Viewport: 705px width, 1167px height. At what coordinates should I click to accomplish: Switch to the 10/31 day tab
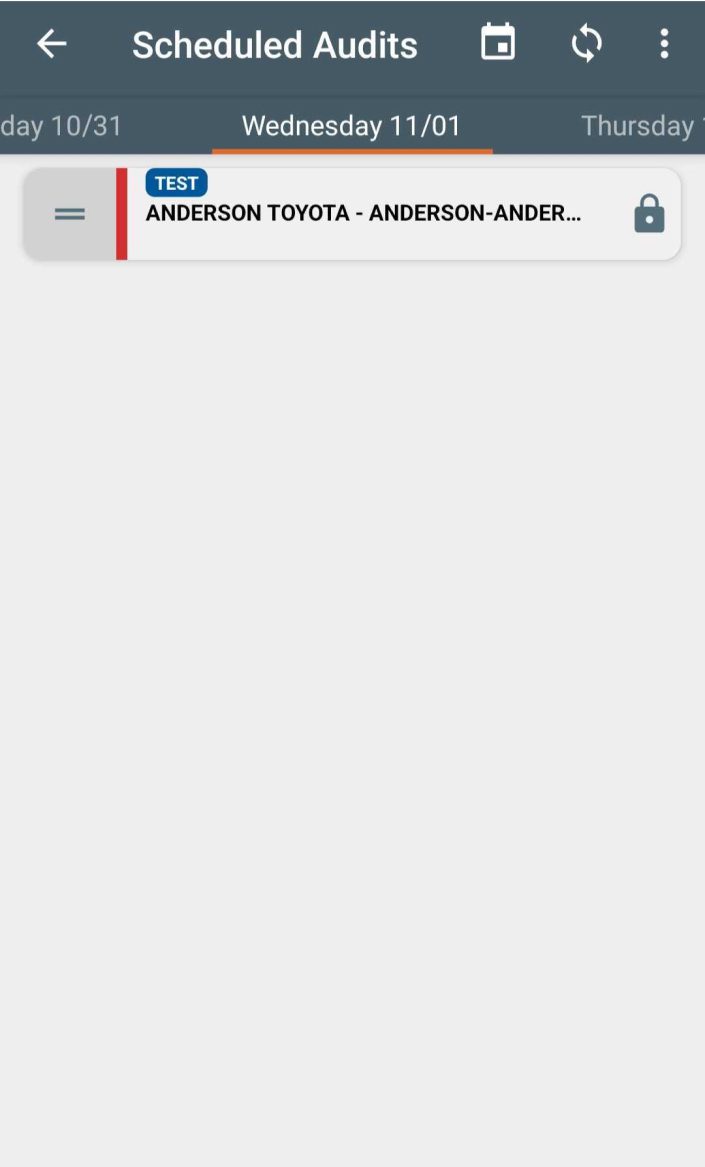tap(61, 126)
